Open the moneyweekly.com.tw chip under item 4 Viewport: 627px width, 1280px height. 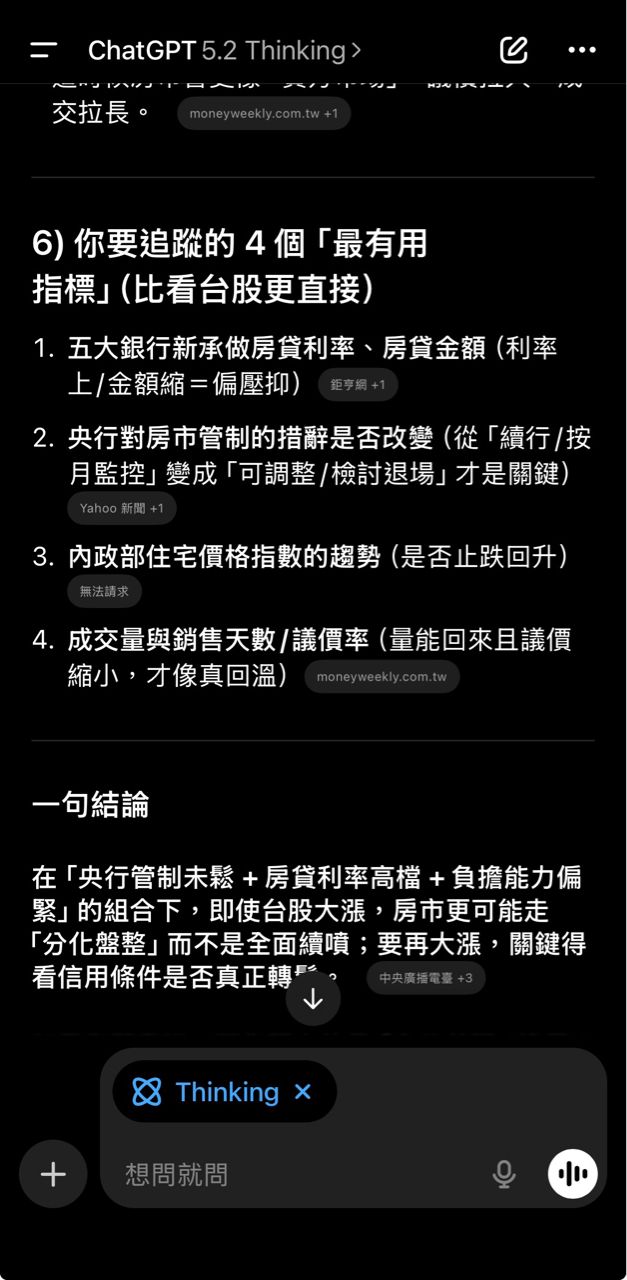(381, 677)
